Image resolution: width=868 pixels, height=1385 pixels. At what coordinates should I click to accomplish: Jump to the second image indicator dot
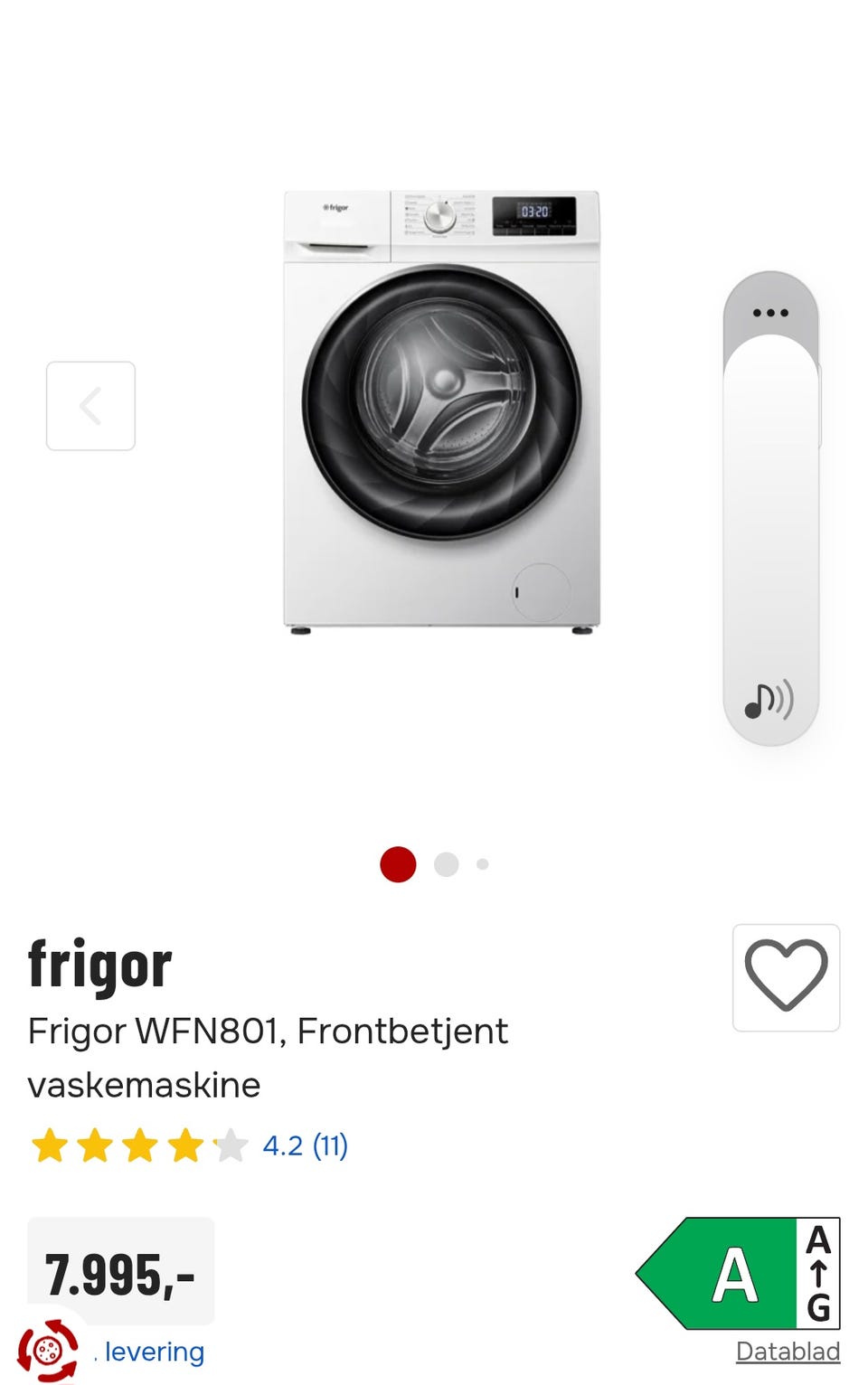click(446, 864)
